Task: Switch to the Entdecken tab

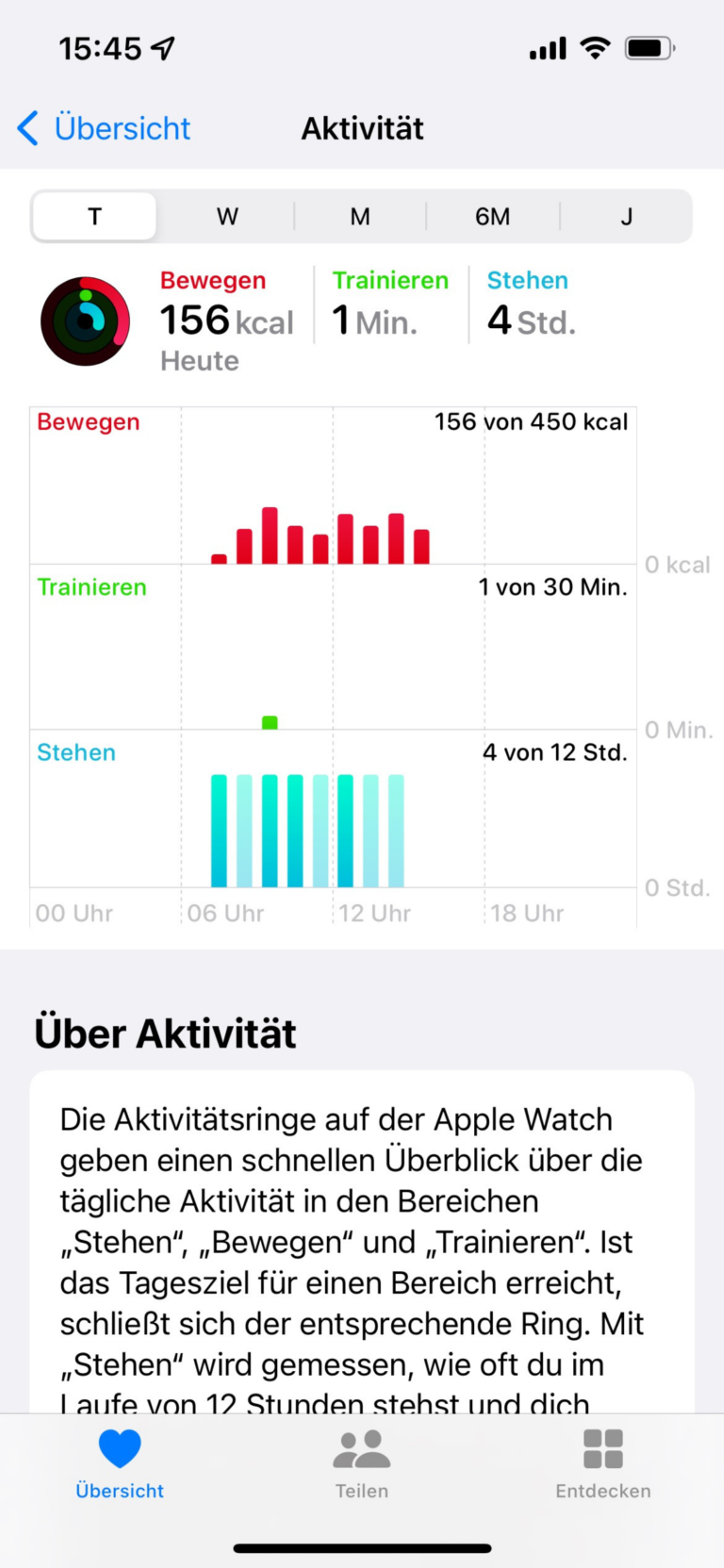Action: coord(603,1463)
